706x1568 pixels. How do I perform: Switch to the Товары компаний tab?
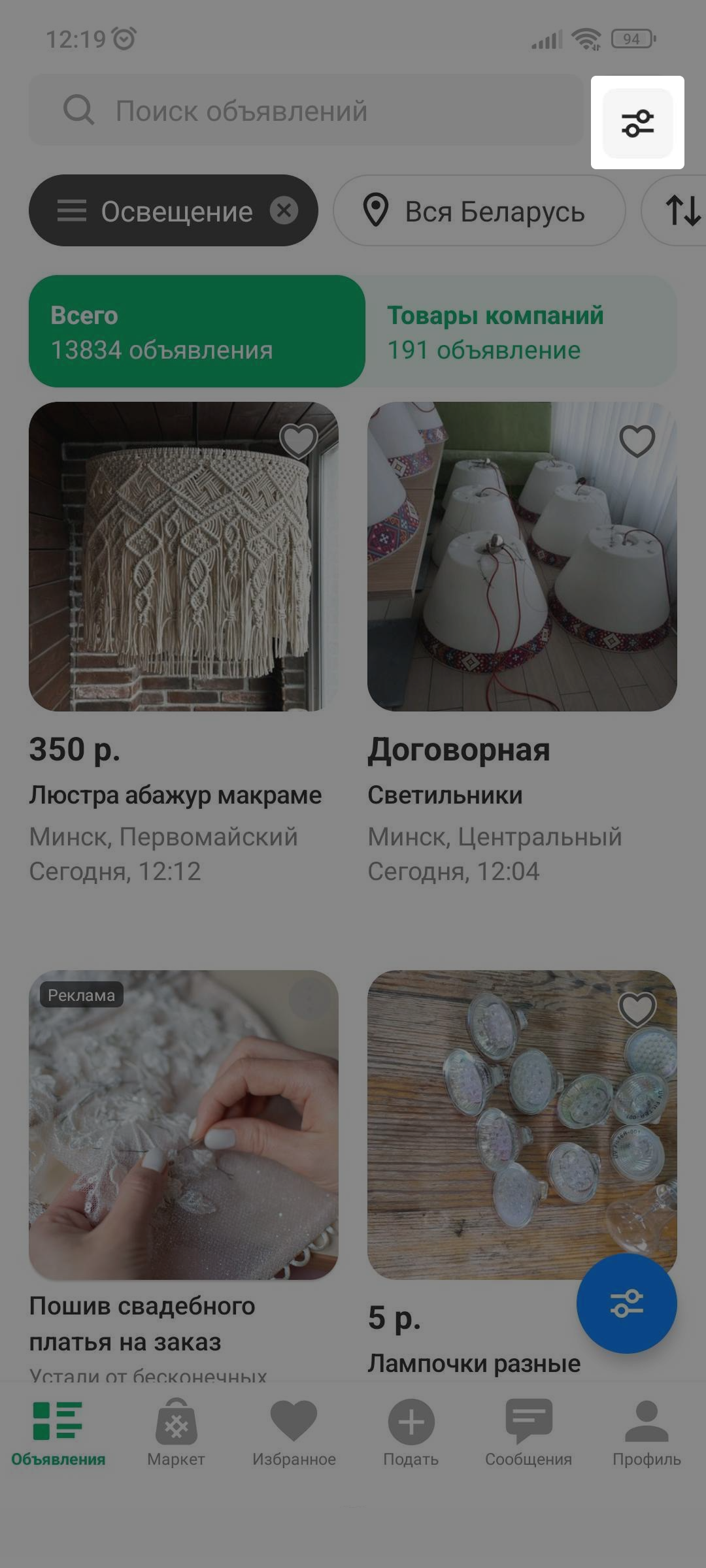[x=521, y=331]
